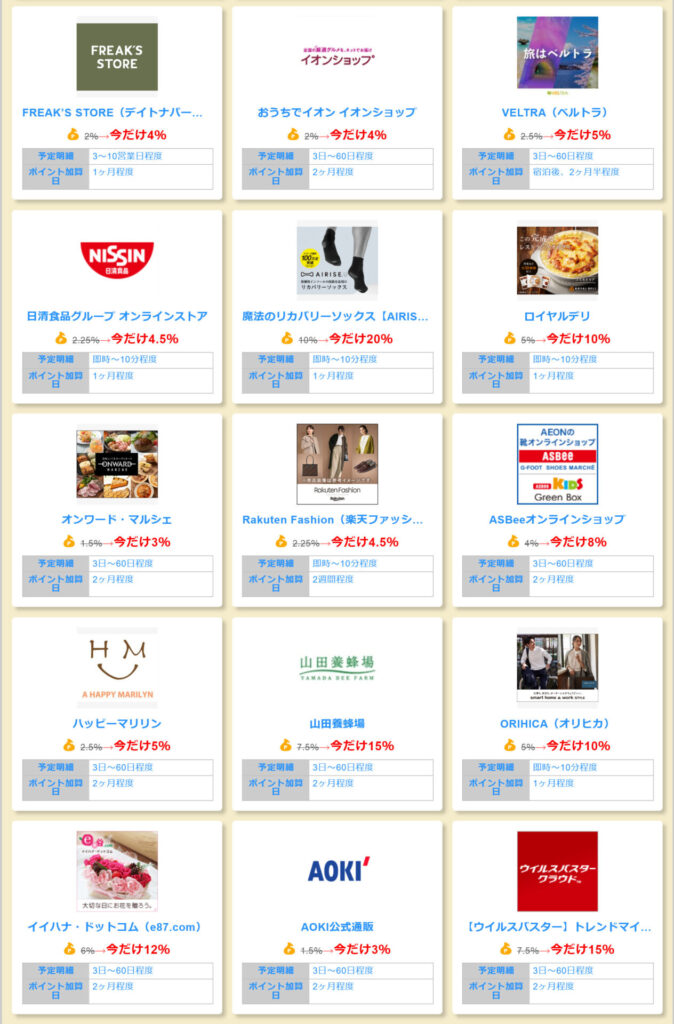View 魔法のリカバリーソックス AIRISE offer
The height and width of the screenshot is (1024, 674).
[x=337, y=316]
